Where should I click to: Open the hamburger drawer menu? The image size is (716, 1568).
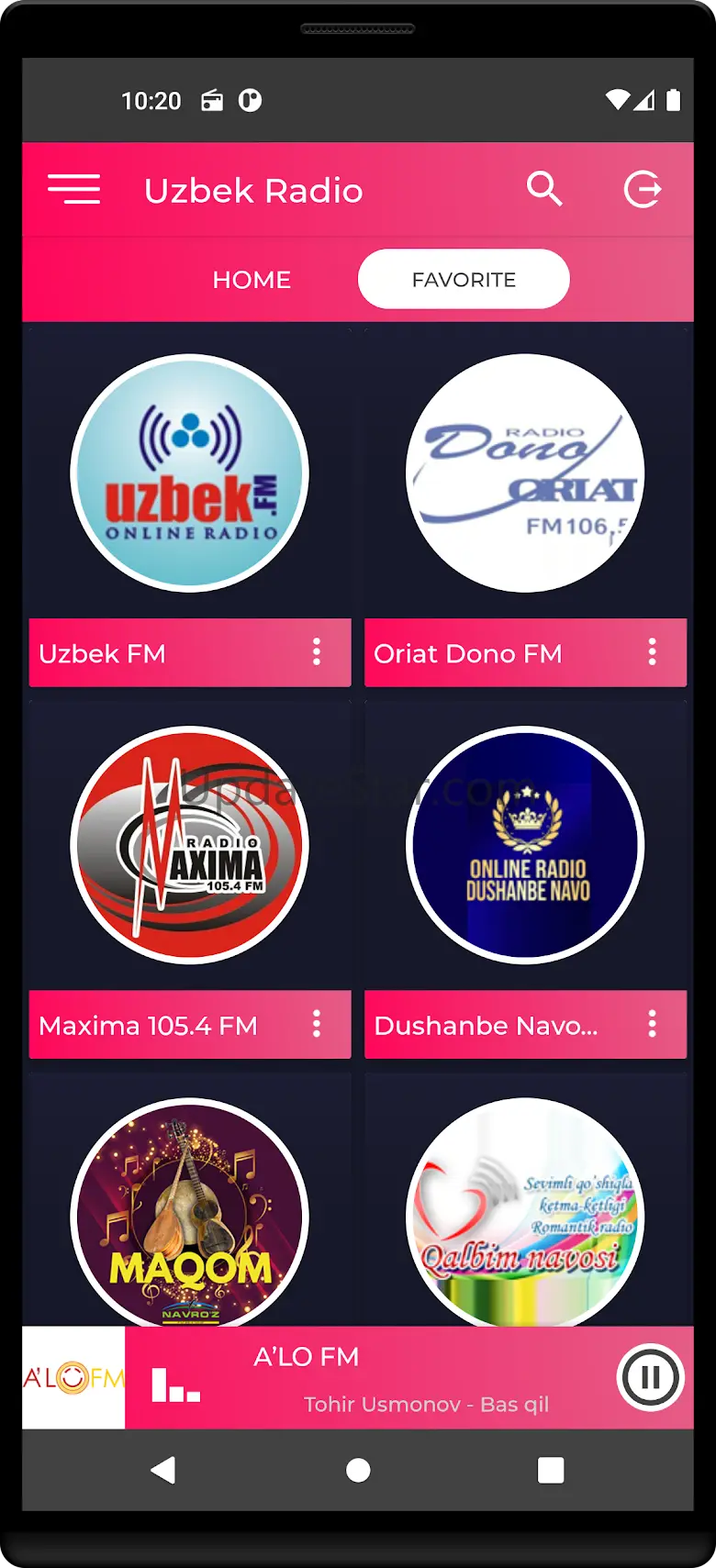tap(73, 189)
